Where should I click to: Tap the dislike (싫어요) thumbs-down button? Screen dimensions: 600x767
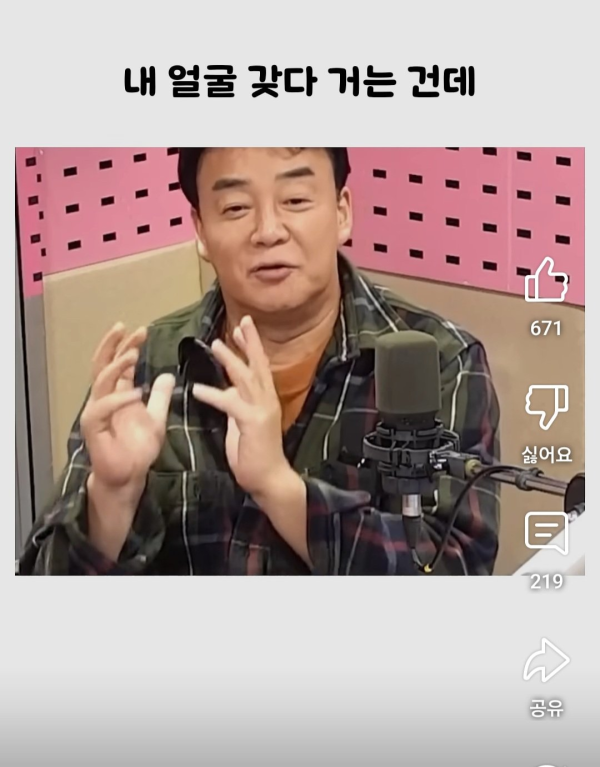click(546, 407)
